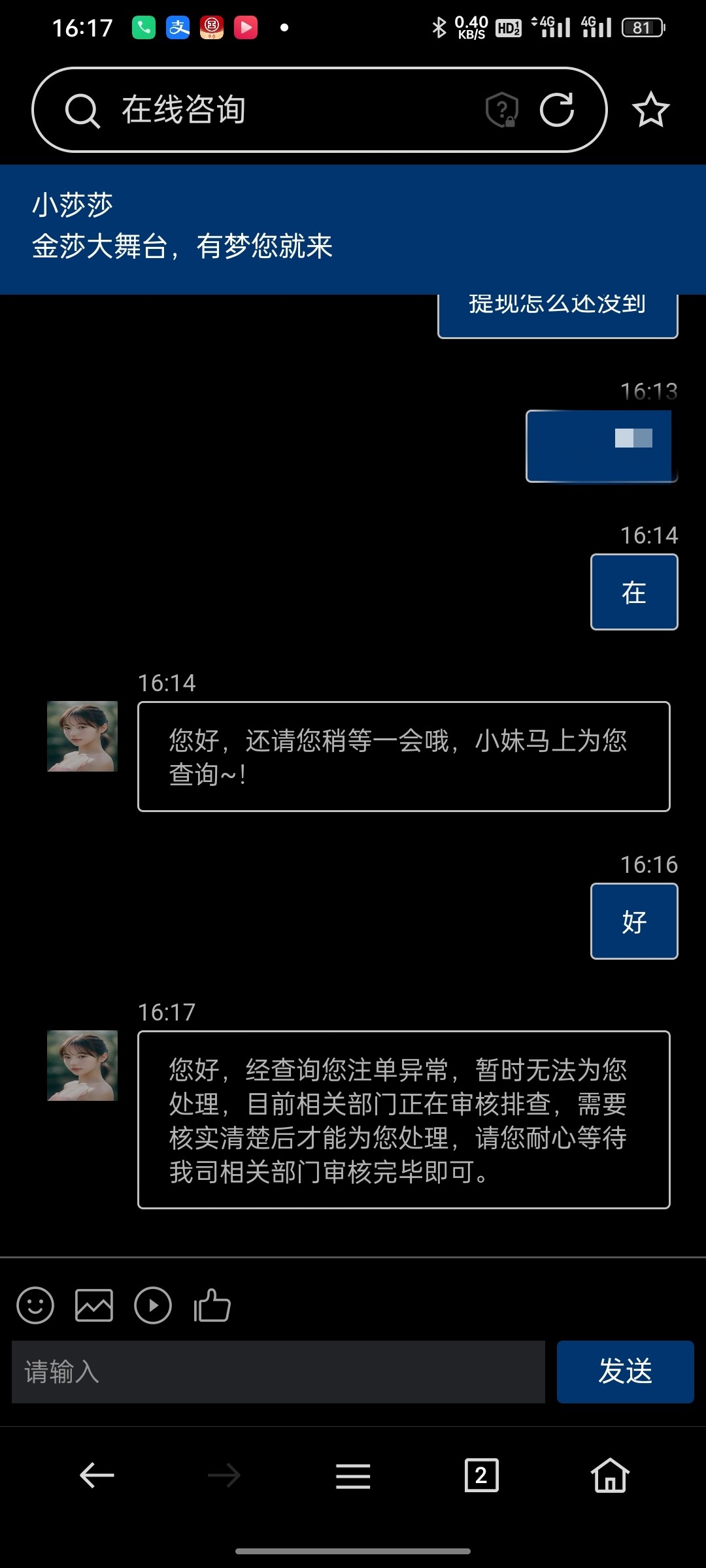
Task: Tap the 发送 send button
Action: point(625,1372)
